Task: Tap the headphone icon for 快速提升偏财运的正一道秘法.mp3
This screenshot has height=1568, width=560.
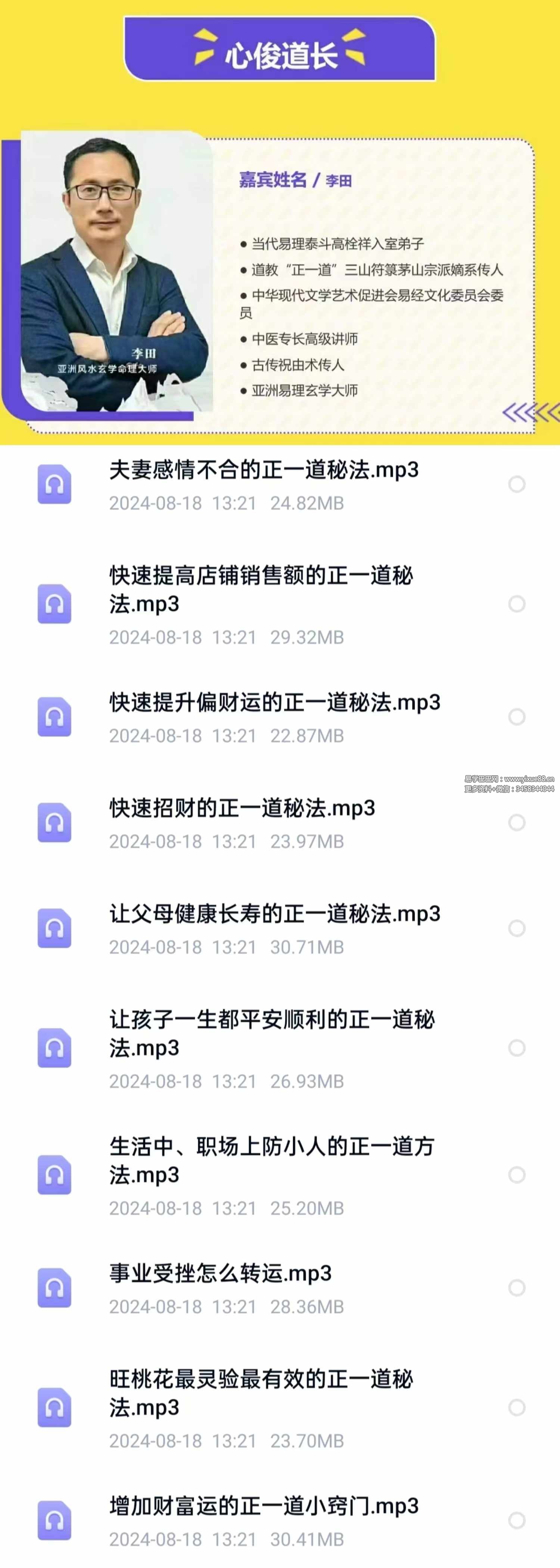Action: point(54,717)
